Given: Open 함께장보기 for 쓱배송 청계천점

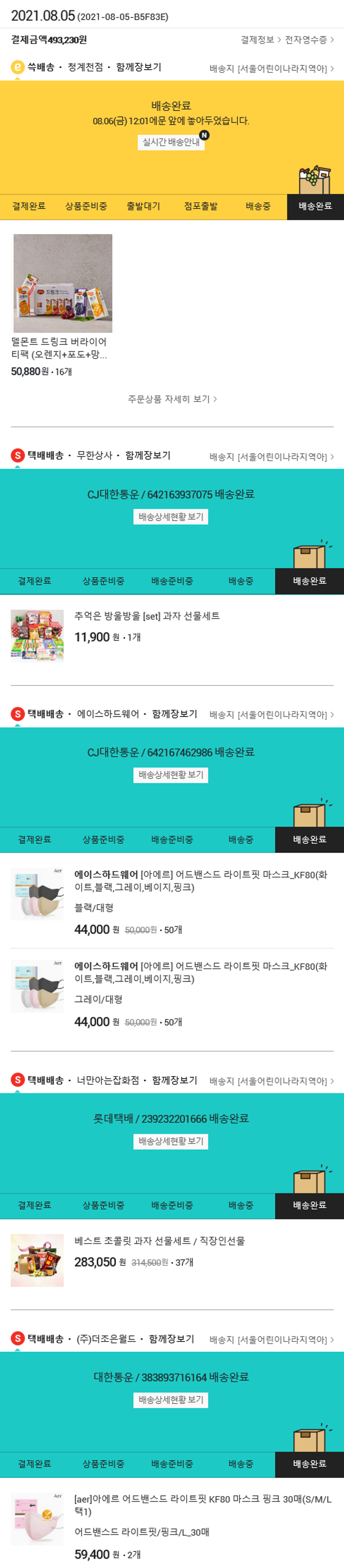Looking at the screenshot, I should click(x=139, y=67).
